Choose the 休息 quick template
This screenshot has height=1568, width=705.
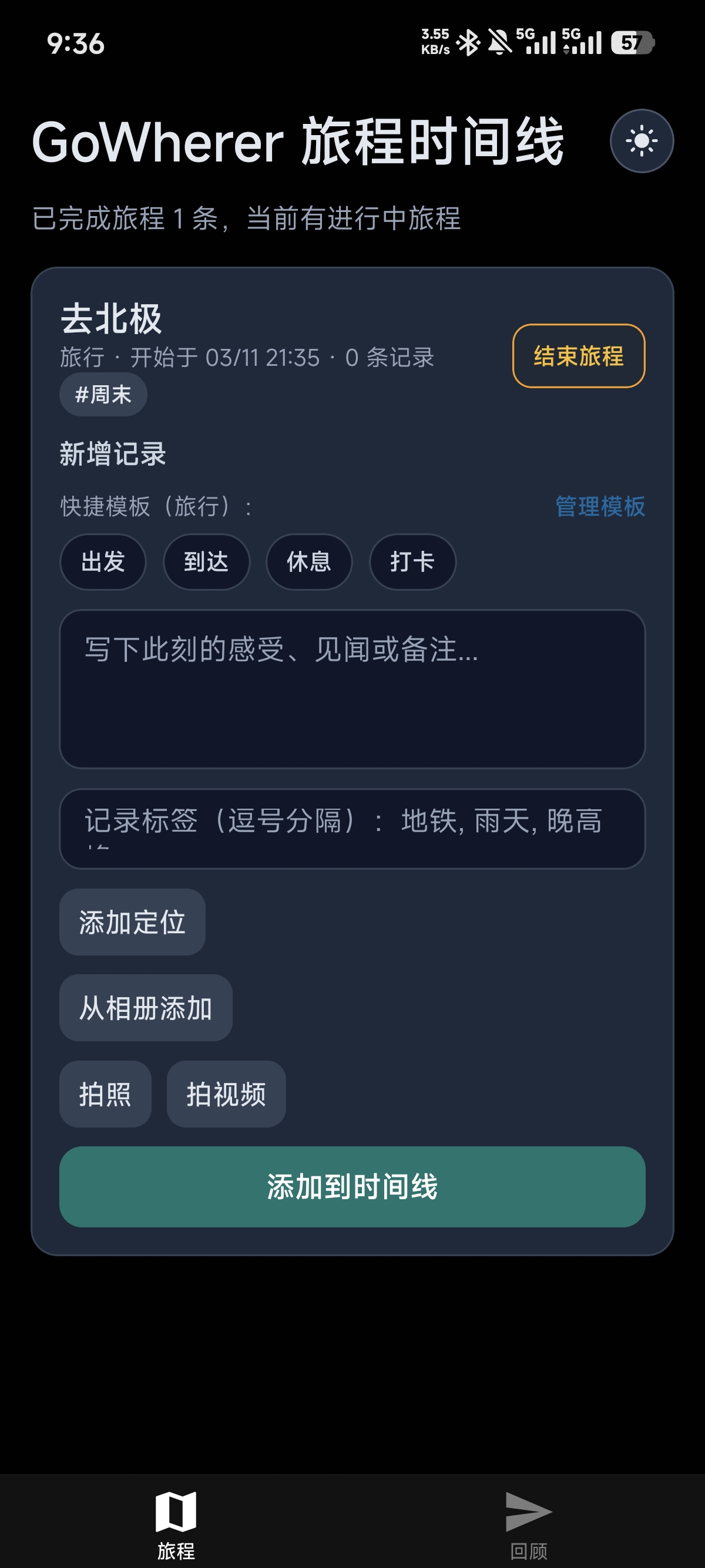[308, 561]
